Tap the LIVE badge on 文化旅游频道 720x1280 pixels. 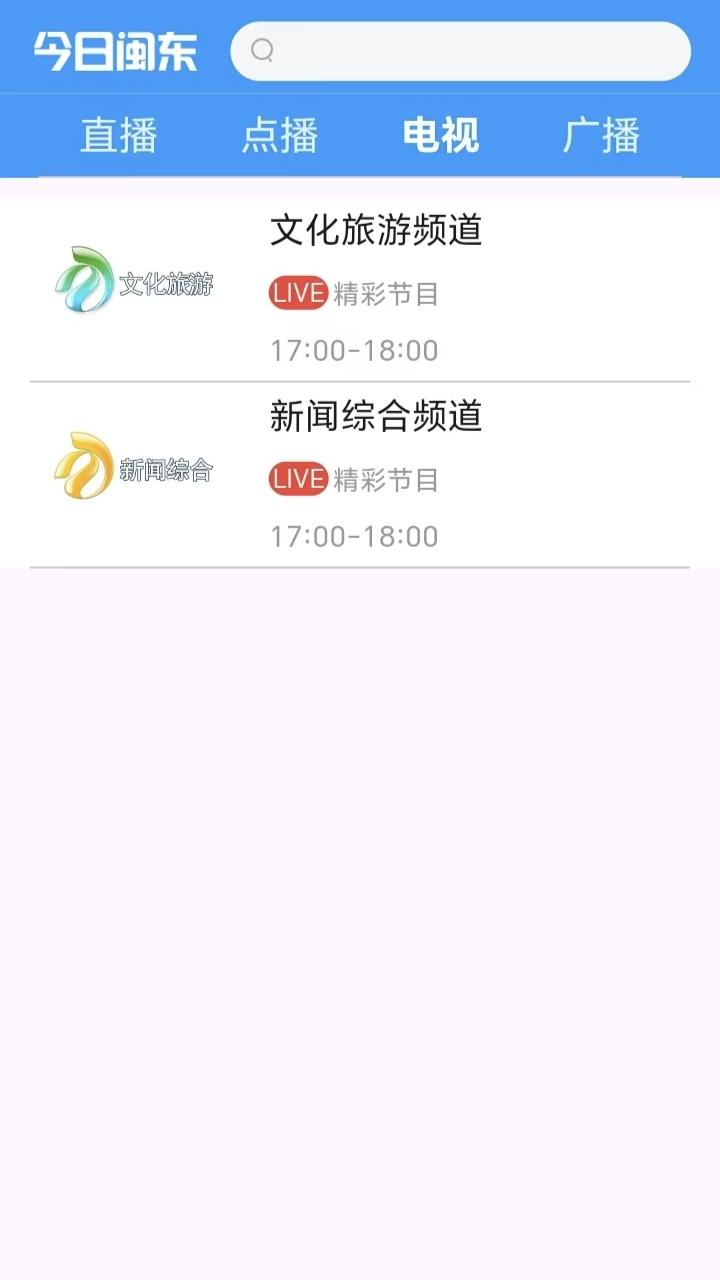click(297, 293)
